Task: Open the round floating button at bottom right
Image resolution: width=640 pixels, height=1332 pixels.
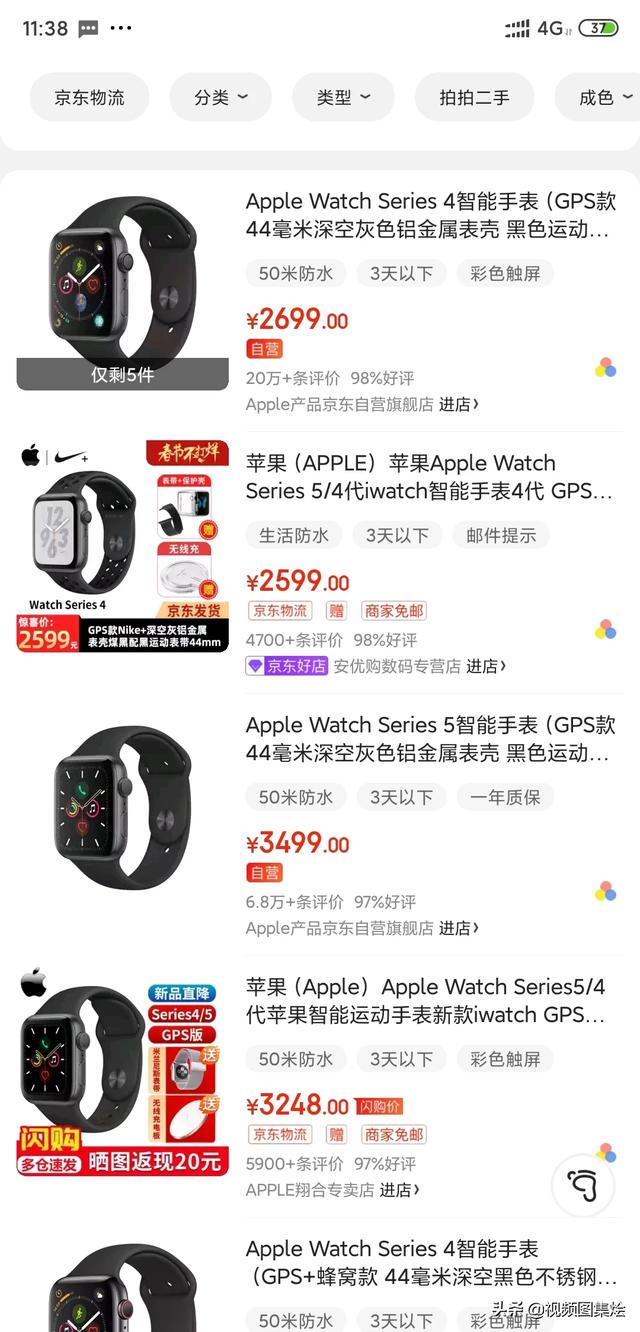Action: (x=583, y=1185)
